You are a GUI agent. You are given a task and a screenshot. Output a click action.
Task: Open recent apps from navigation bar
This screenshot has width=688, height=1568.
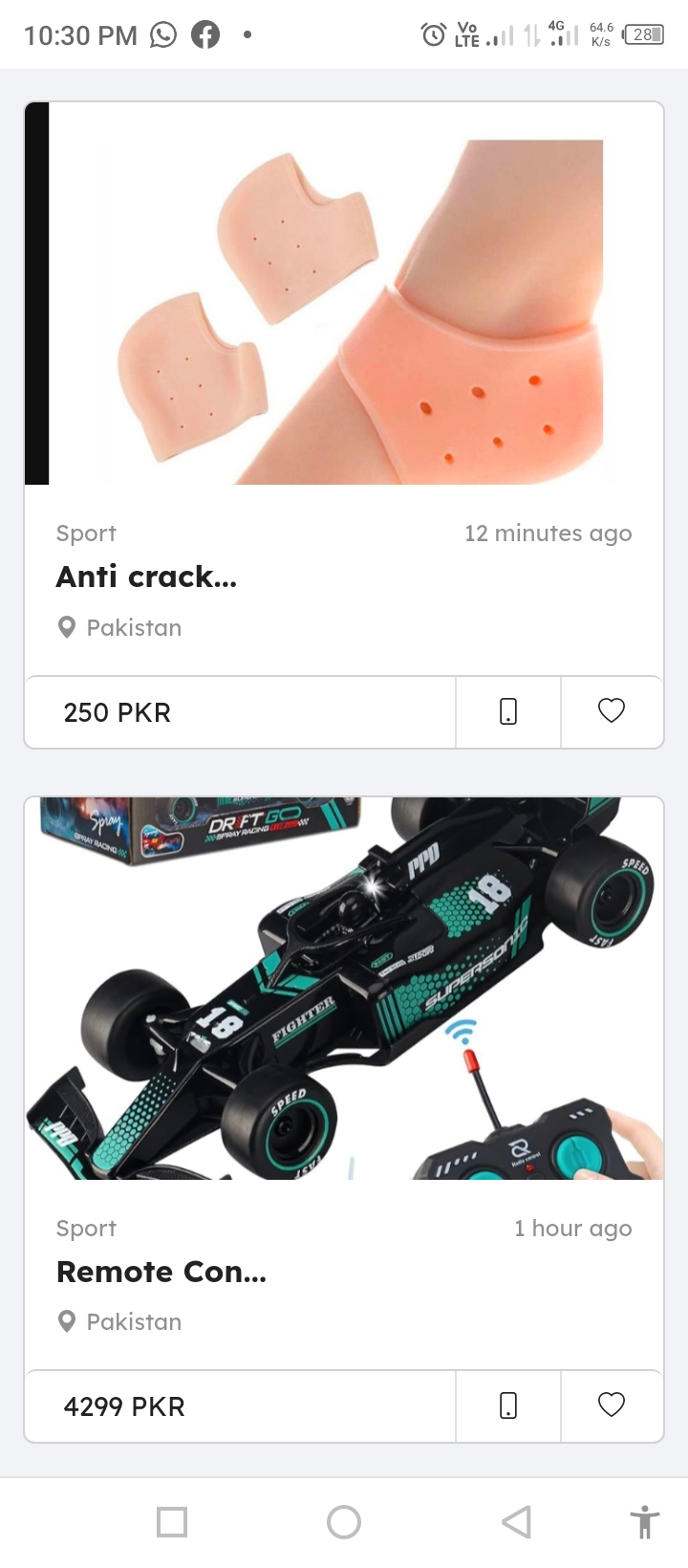(172, 1522)
